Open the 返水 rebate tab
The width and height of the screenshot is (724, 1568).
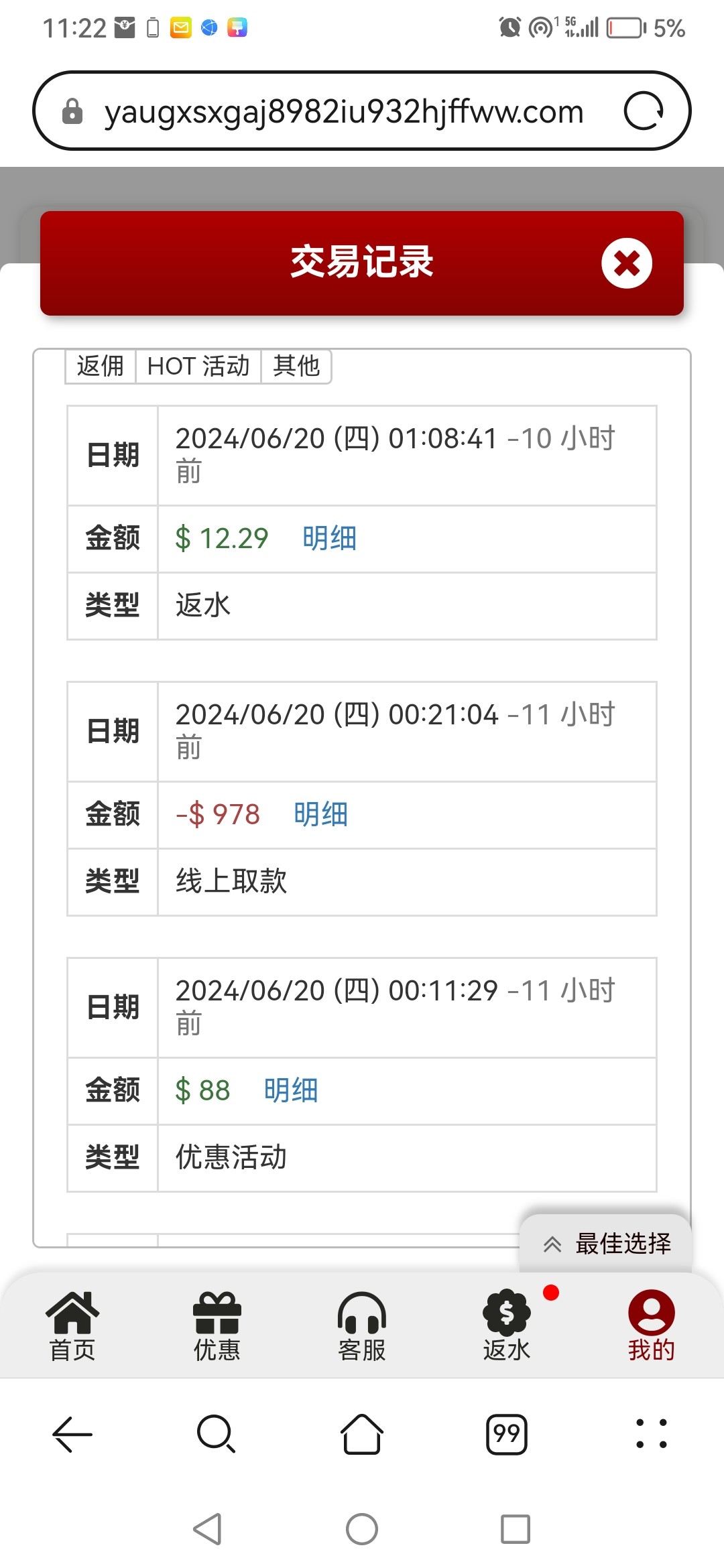coord(507,1327)
